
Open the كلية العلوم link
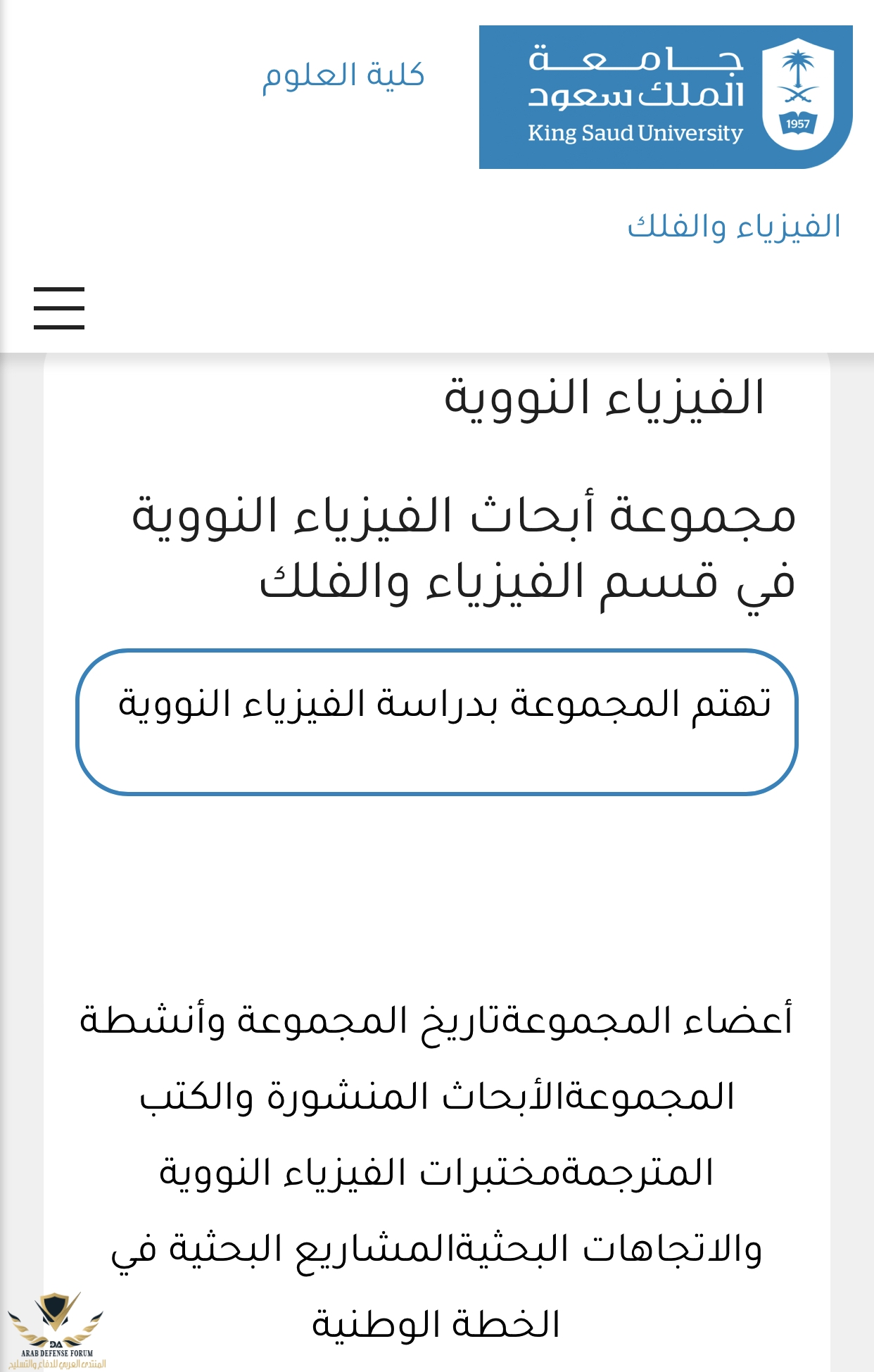click(x=343, y=75)
